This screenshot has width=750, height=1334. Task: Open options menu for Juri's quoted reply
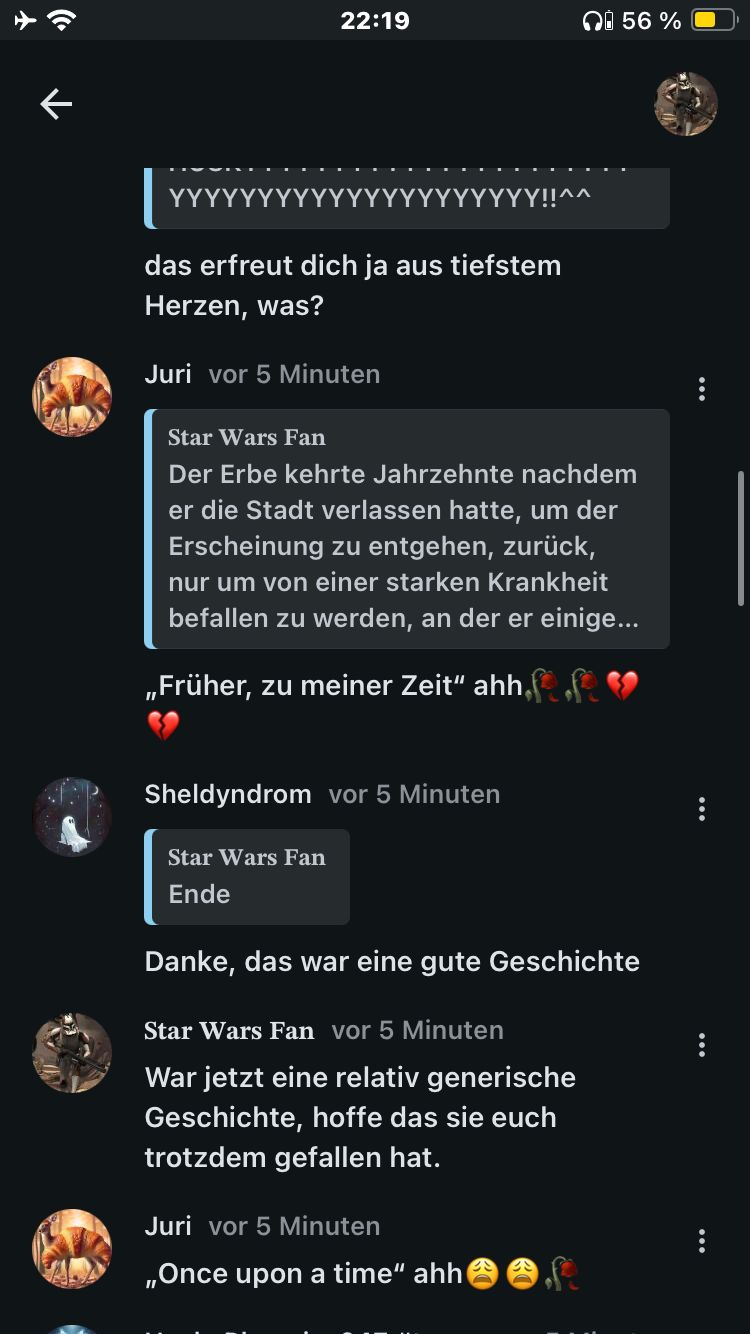tap(702, 389)
